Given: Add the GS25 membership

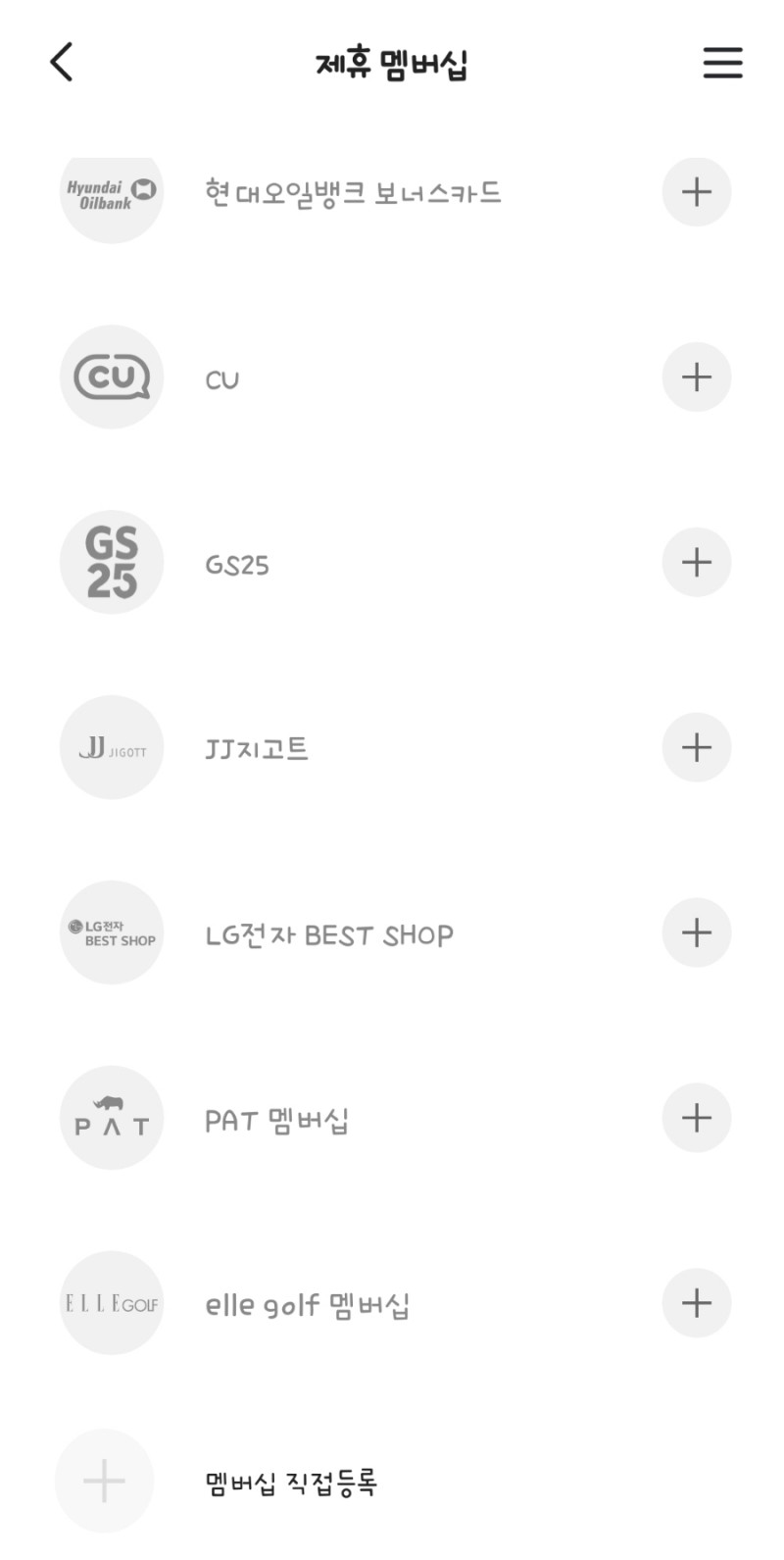Looking at the screenshot, I should (x=697, y=562).
